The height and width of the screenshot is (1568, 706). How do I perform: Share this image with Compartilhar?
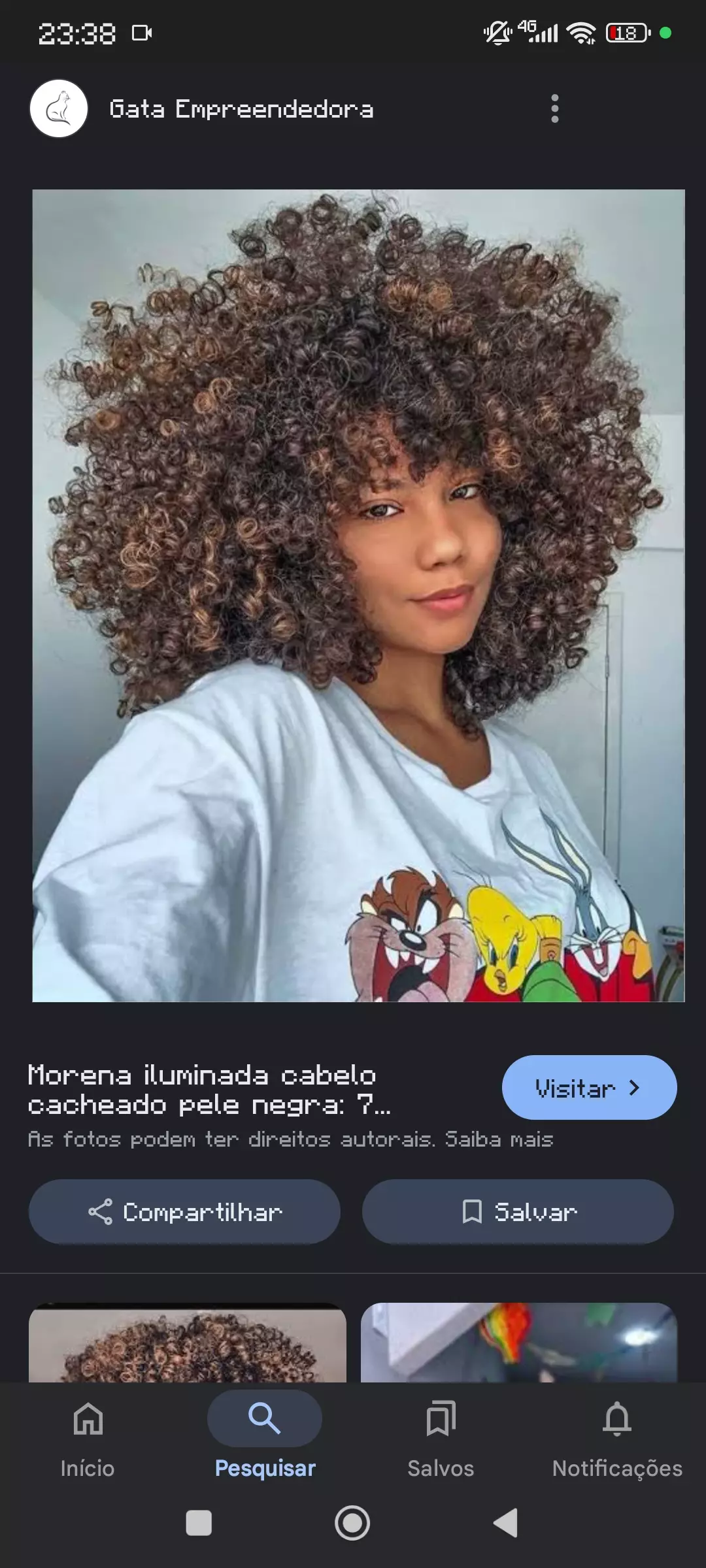[184, 1212]
